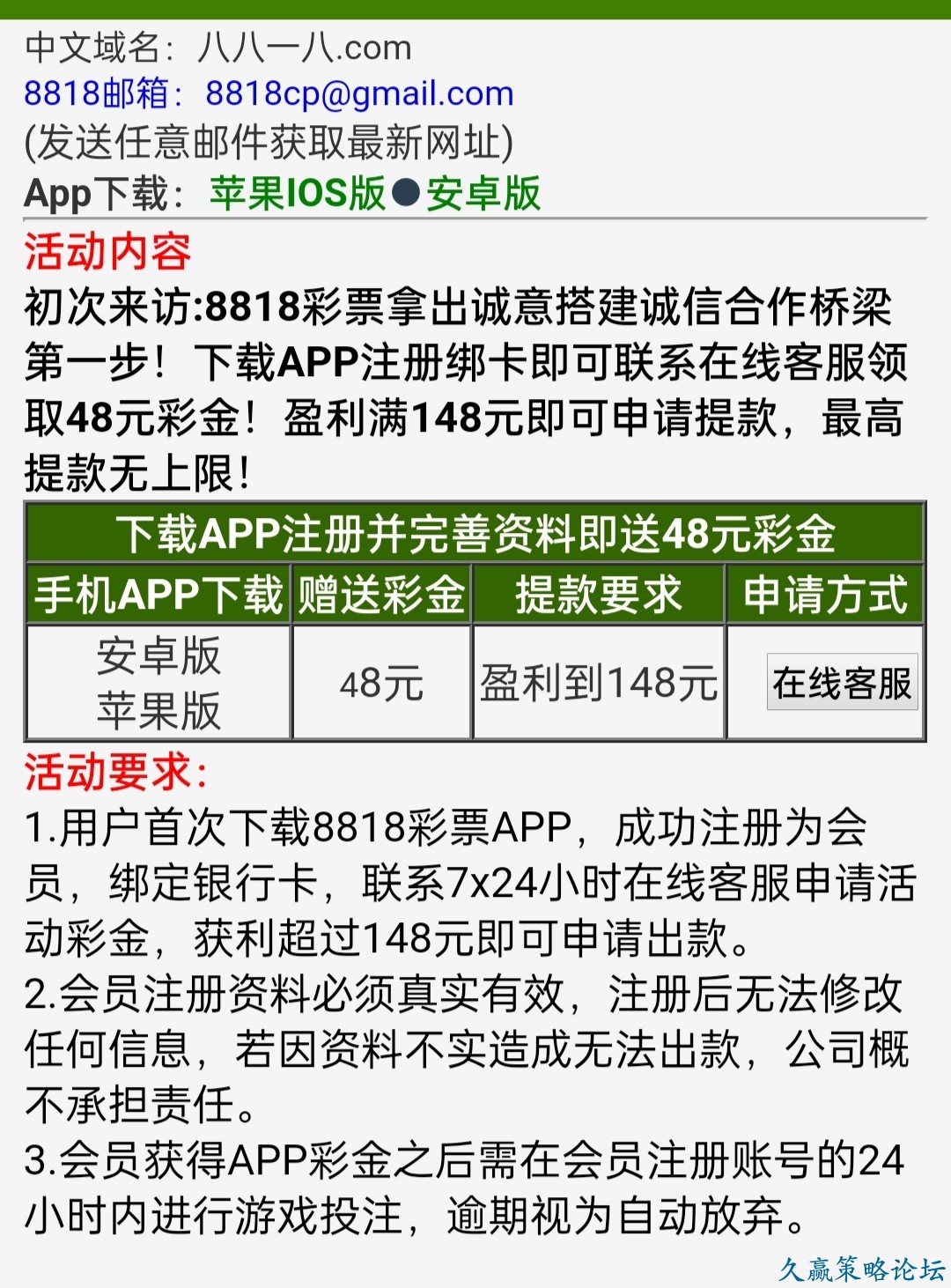Tap the 8818cp@gmail.com email link

[359, 93]
